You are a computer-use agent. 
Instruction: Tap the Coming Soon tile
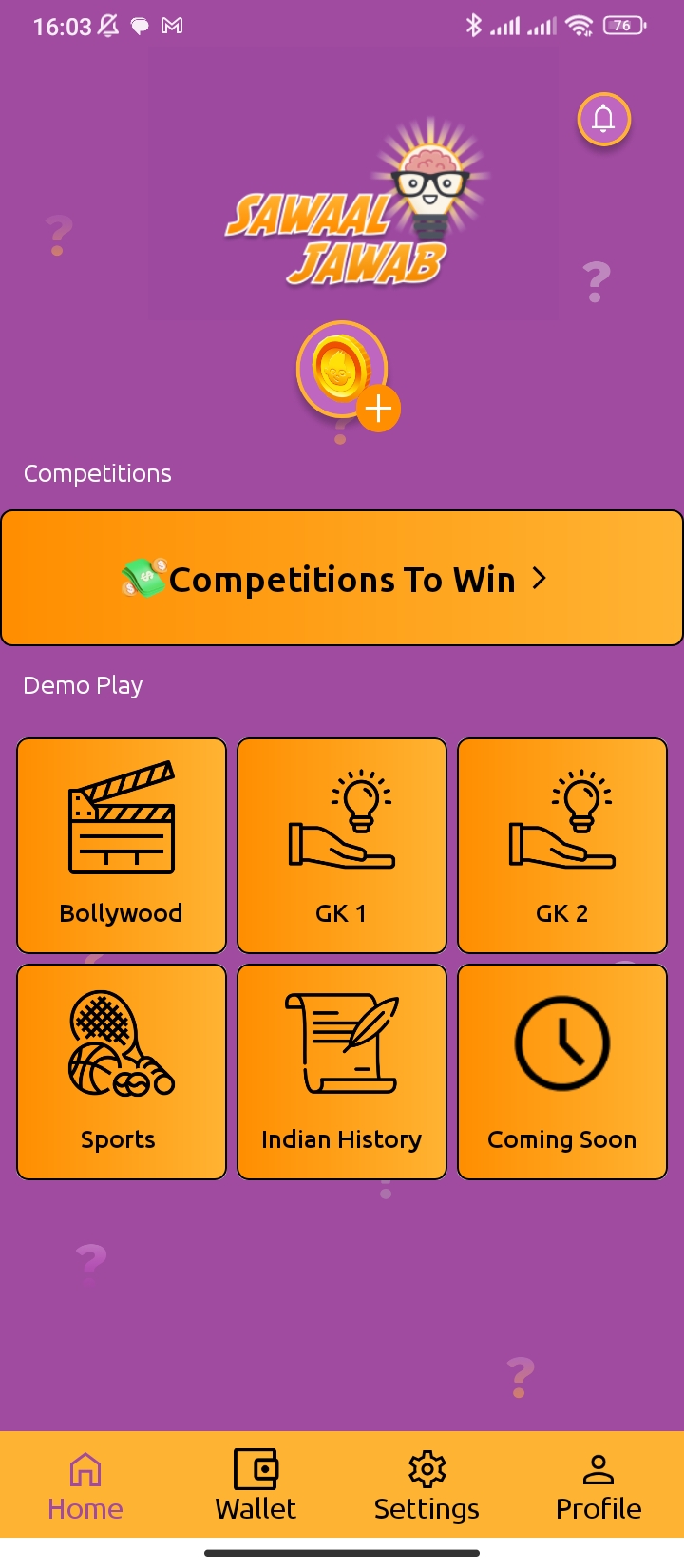coord(562,1072)
